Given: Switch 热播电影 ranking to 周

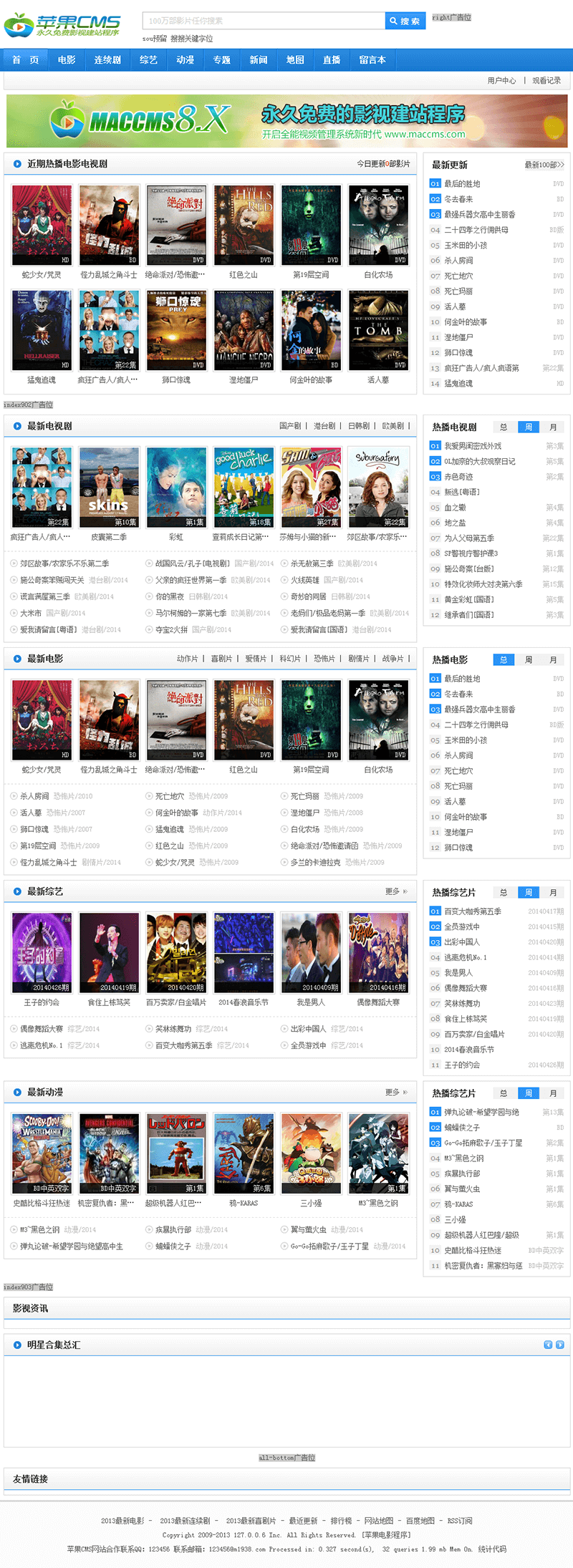Looking at the screenshot, I should [528, 660].
